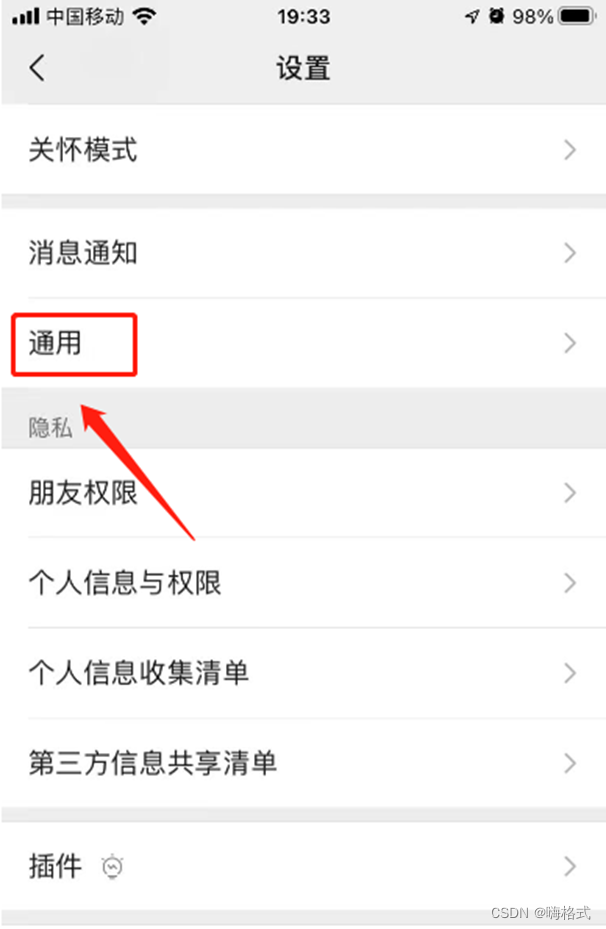View 个人信息收集清单
Image resolution: width=606 pixels, height=929 pixels.
[300, 672]
